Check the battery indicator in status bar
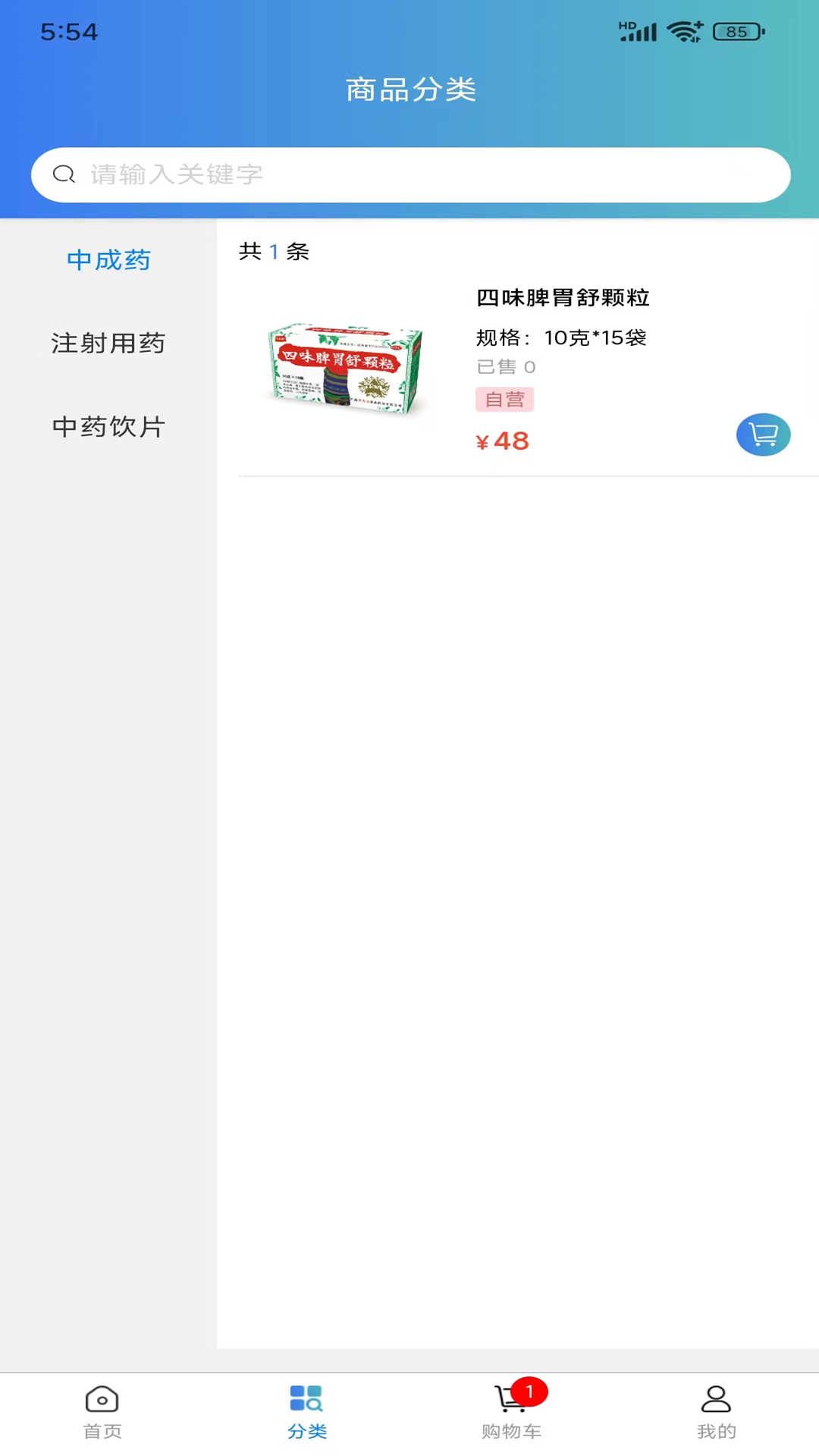 (736, 32)
